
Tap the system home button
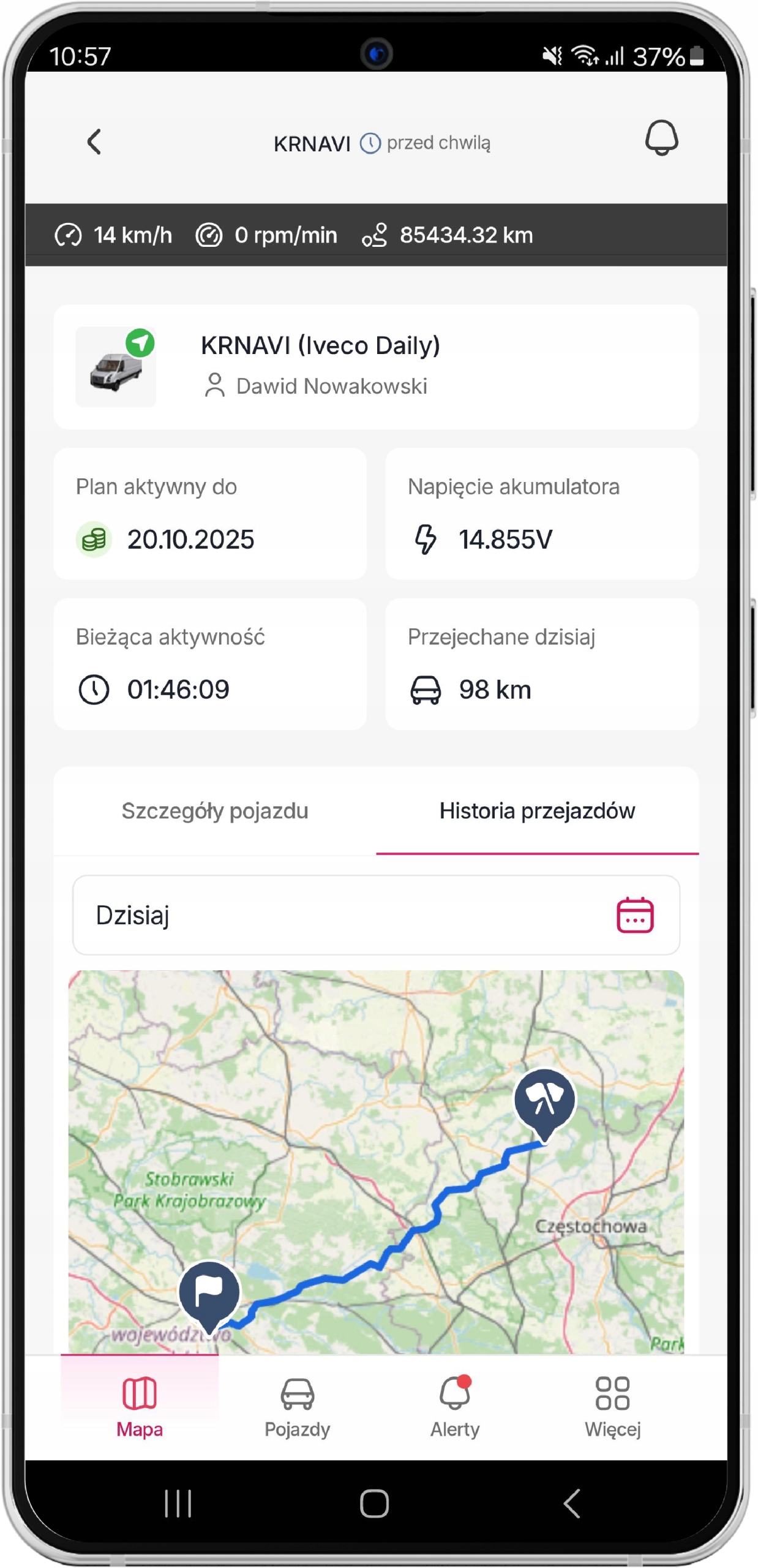click(374, 1502)
